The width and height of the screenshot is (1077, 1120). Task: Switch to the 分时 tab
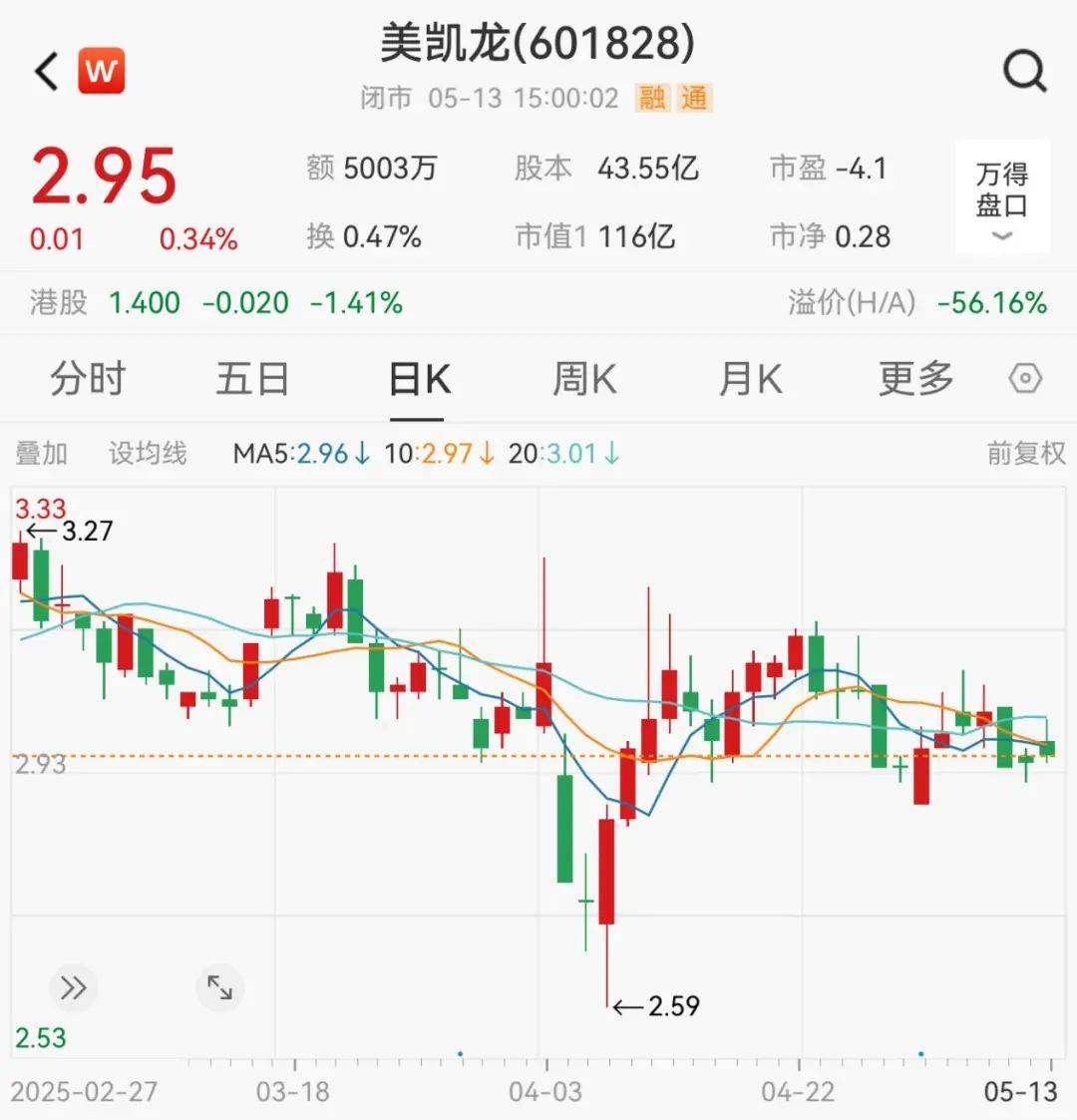[x=89, y=379]
